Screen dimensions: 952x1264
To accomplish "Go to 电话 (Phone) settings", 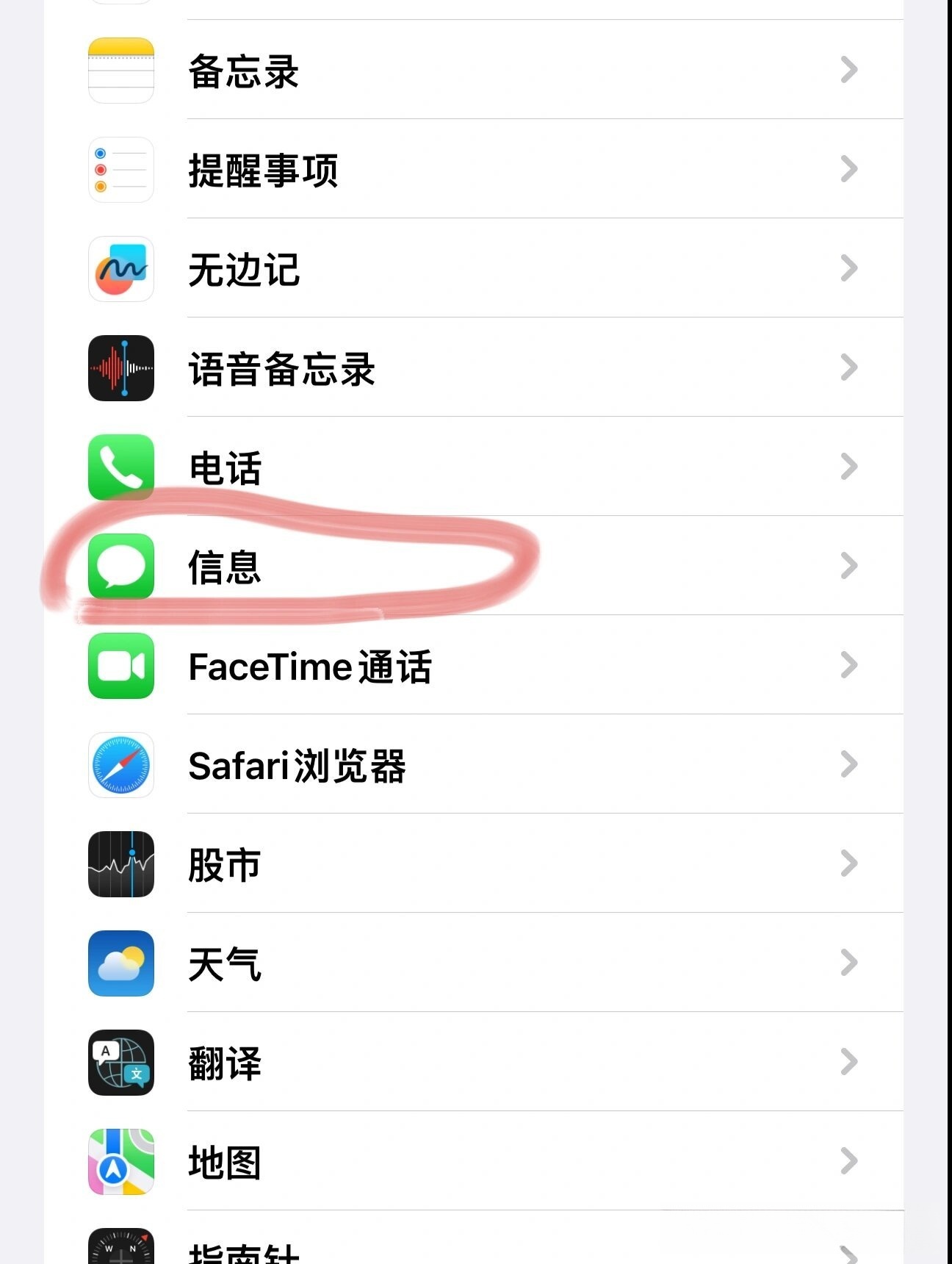I will [470, 467].
